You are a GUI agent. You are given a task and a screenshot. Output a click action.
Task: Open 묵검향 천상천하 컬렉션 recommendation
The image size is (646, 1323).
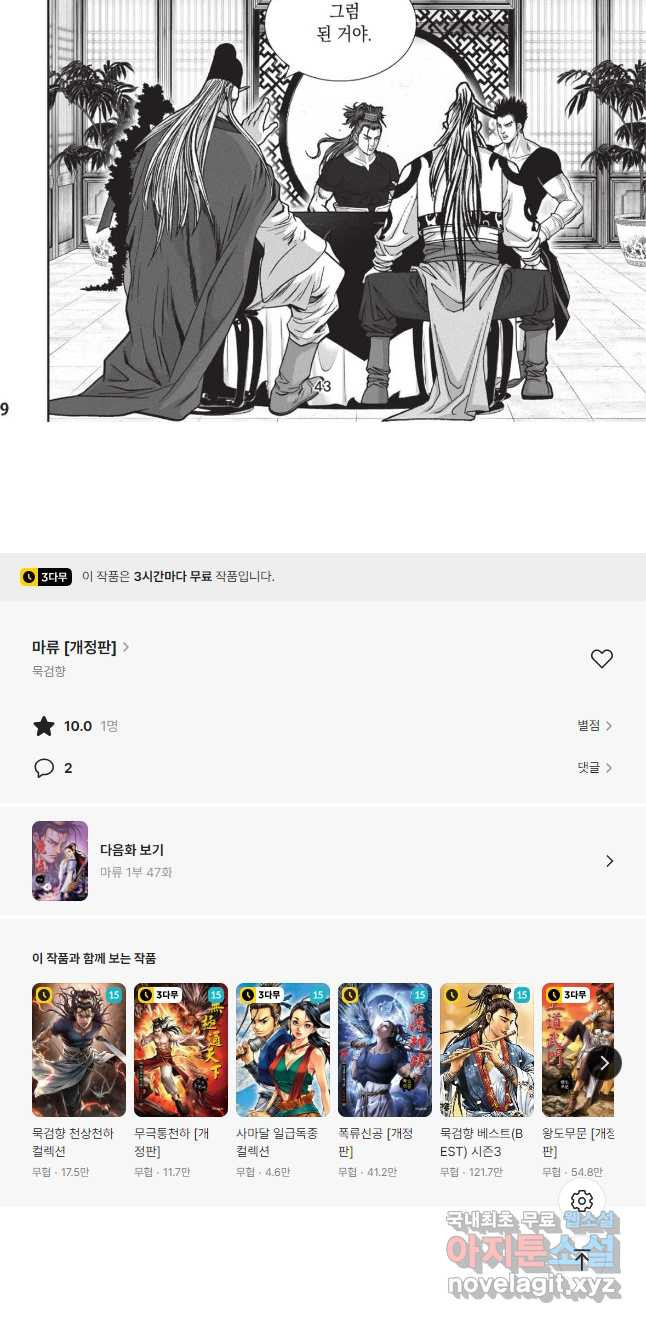point(79,1080)
